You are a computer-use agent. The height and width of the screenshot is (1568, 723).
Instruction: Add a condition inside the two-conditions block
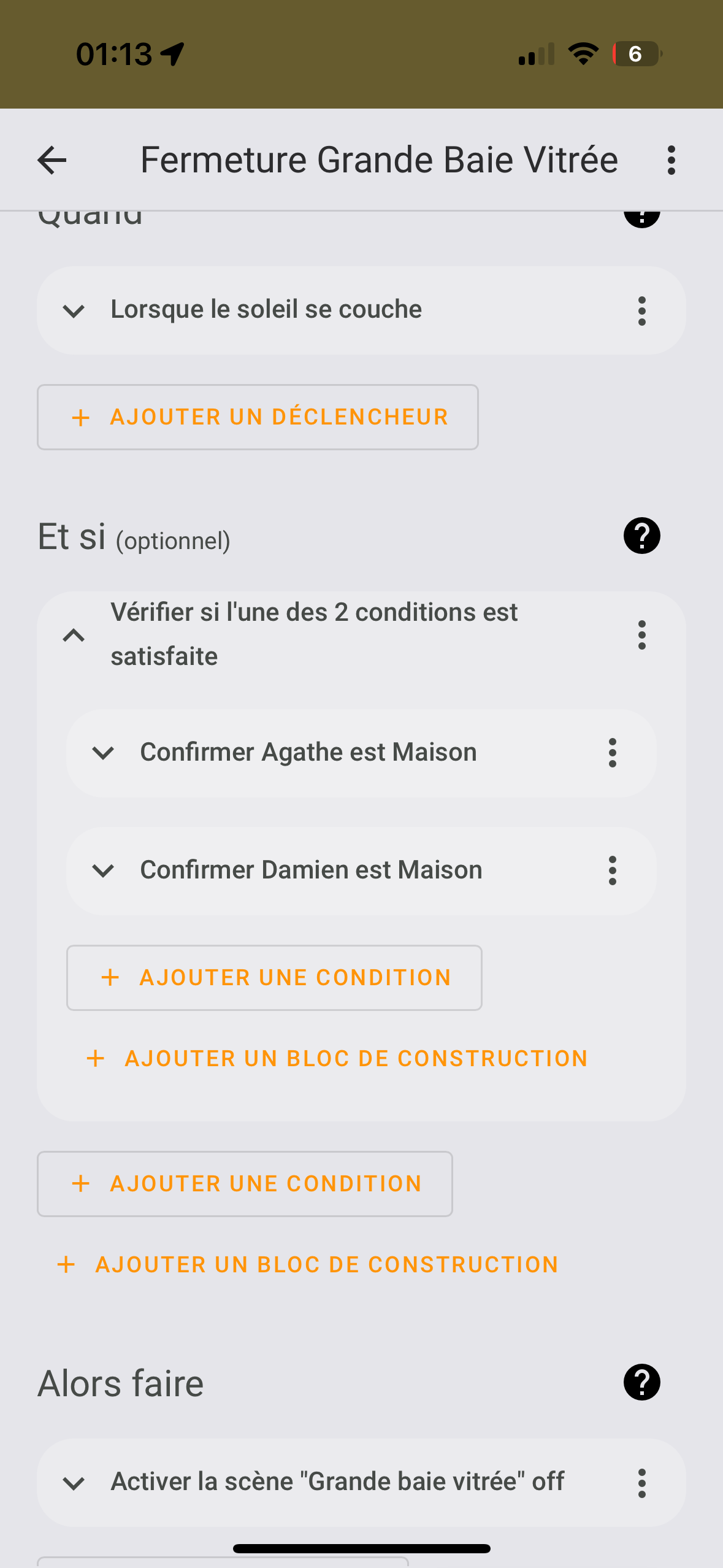[x=274, y=978]
